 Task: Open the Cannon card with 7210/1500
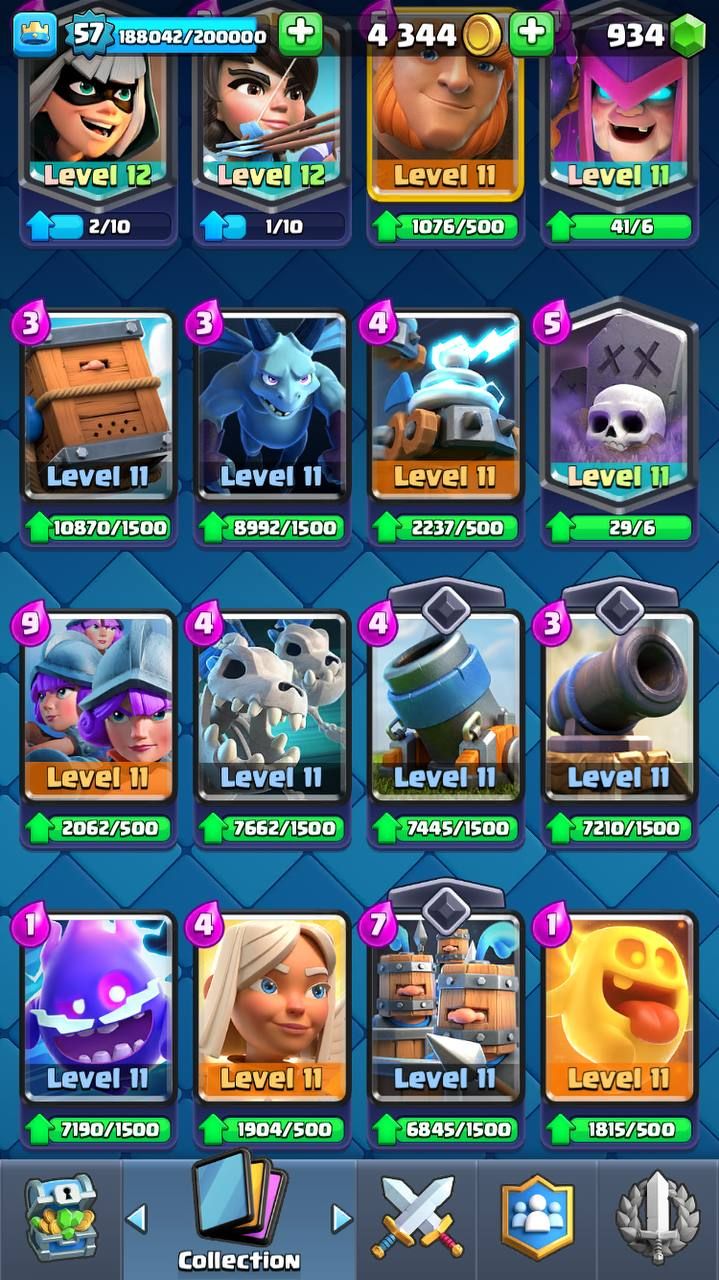click(618, 710)
